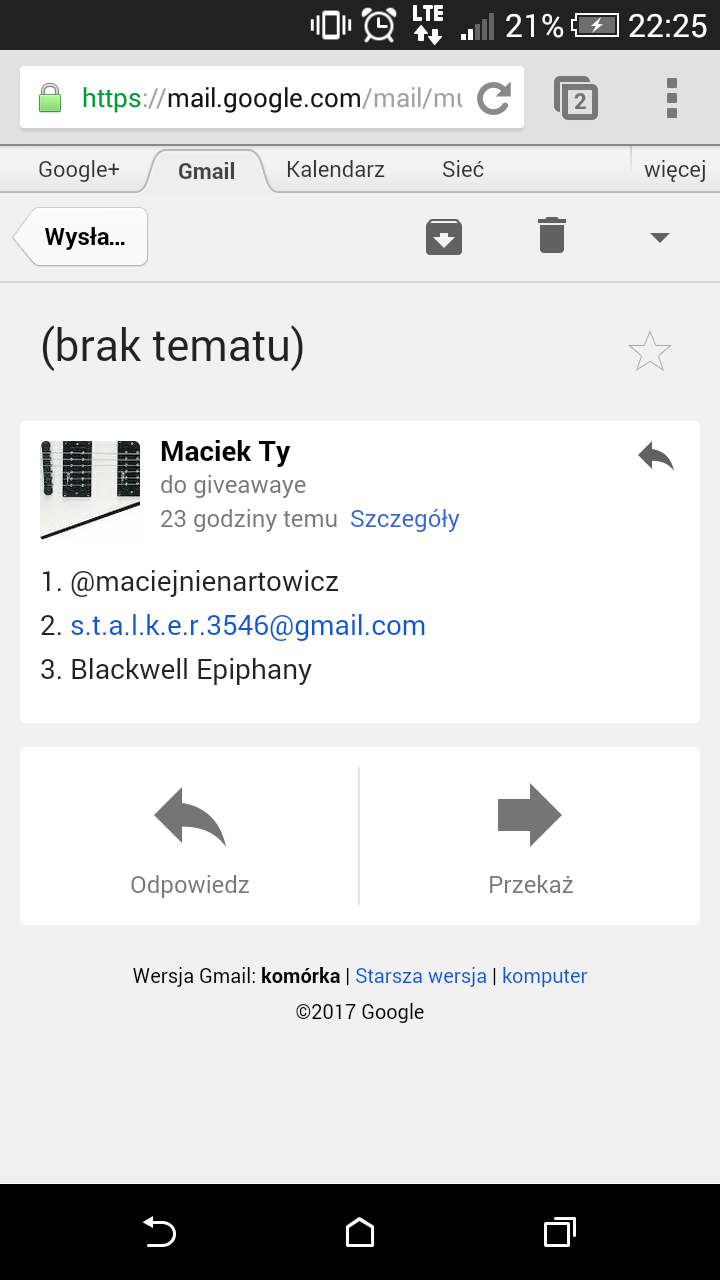
Task: Go back to the Wysła... folder
Action: click(x=81, y=237)
